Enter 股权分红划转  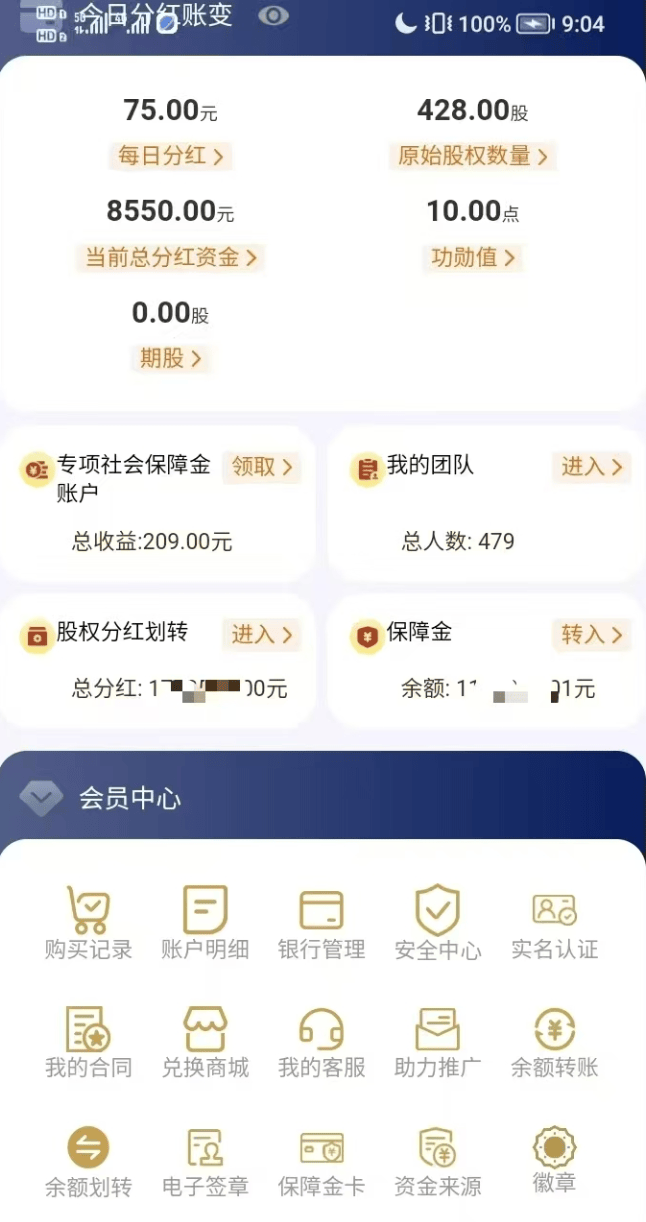pos(262,634)
